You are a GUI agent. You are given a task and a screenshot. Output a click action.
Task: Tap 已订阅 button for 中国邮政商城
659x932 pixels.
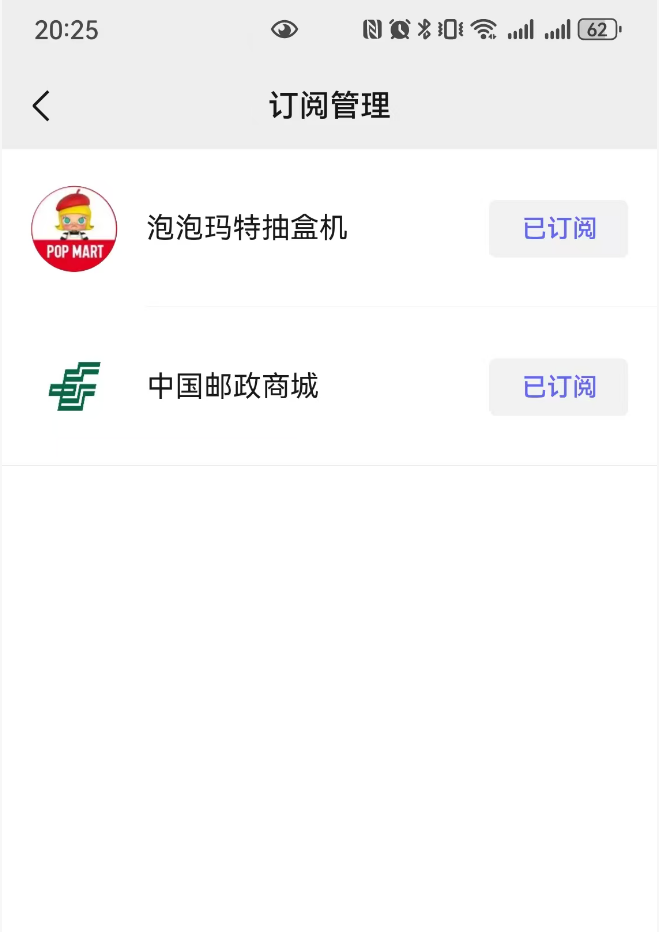pos(558,387)
